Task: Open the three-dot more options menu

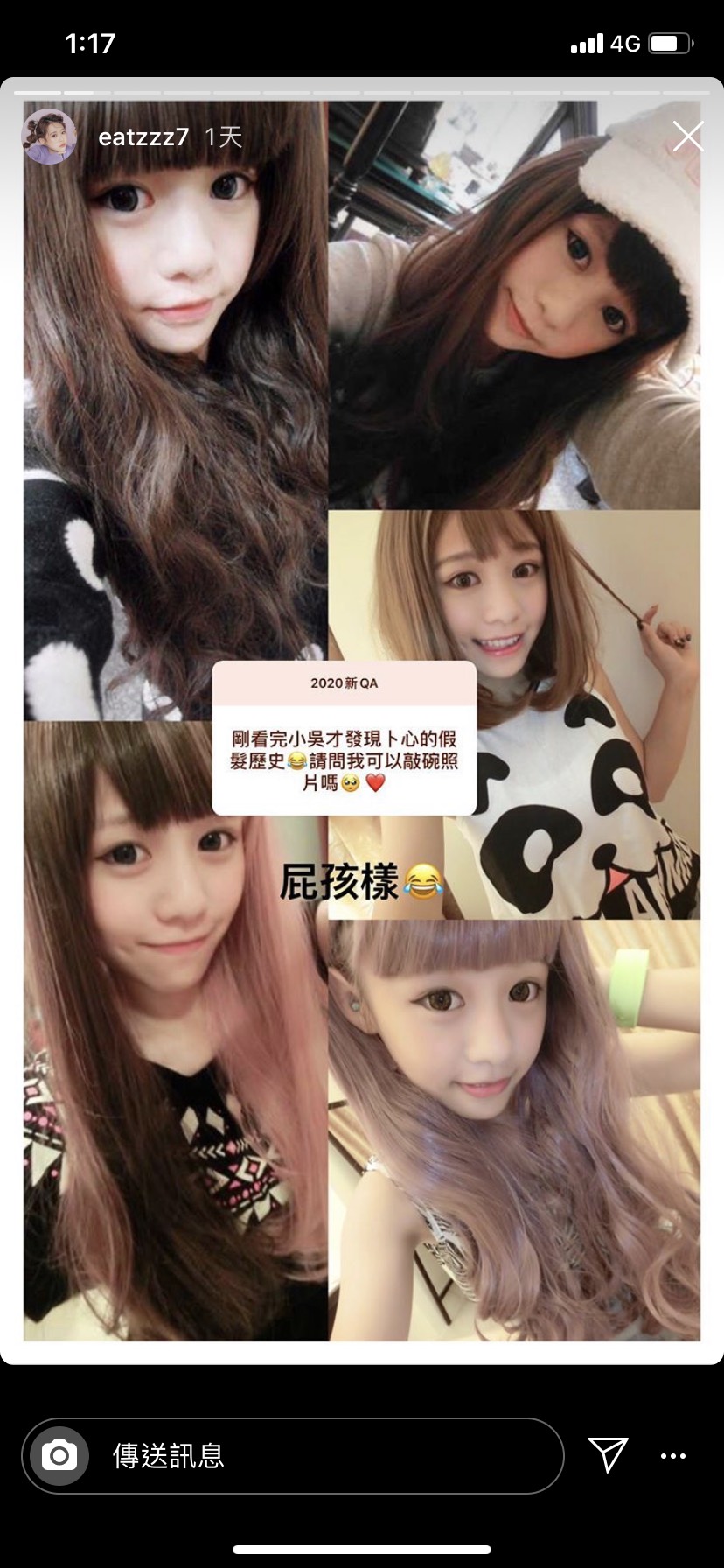Action: tap(672, 1456)
